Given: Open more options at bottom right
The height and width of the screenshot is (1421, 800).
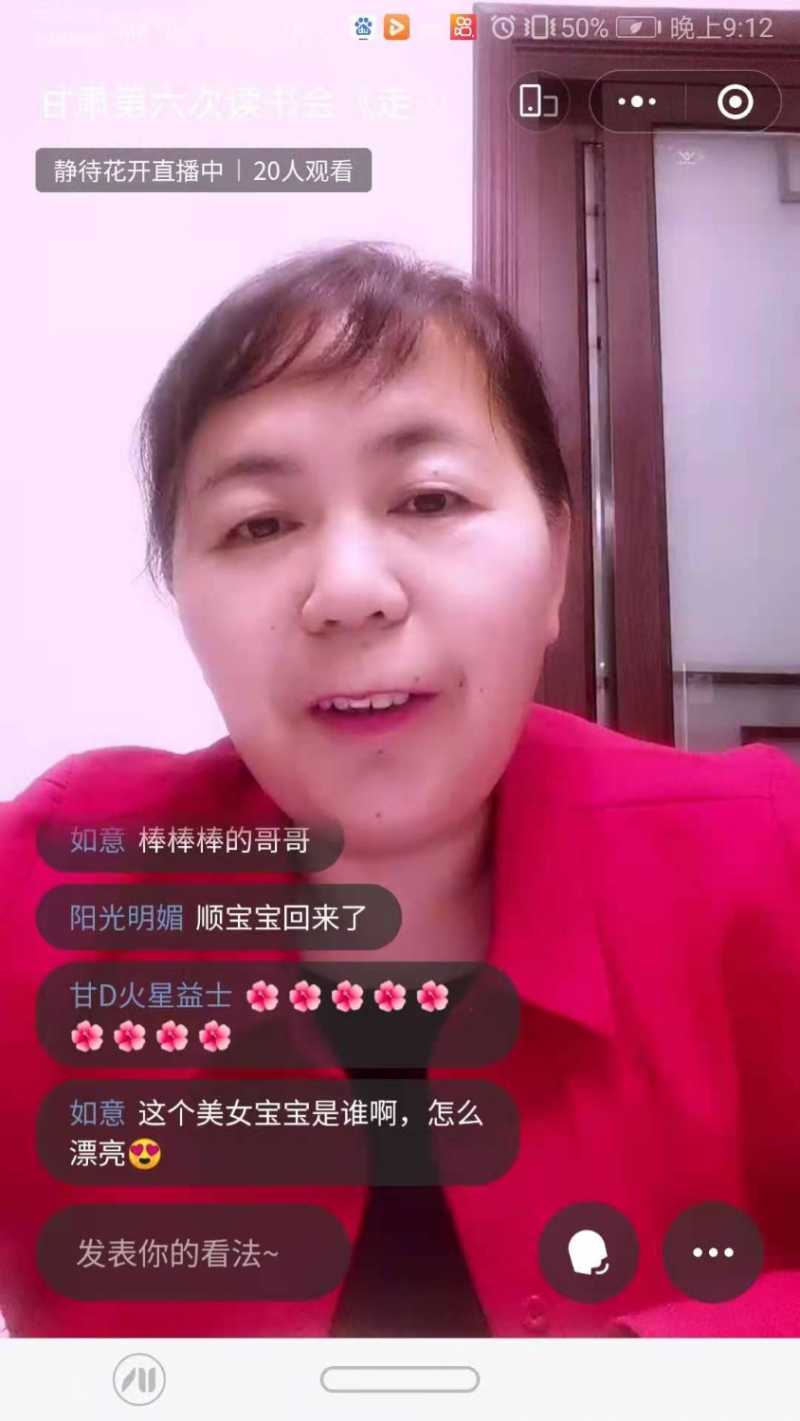Looking at the screenshot, I should (x=713, y=1252).
